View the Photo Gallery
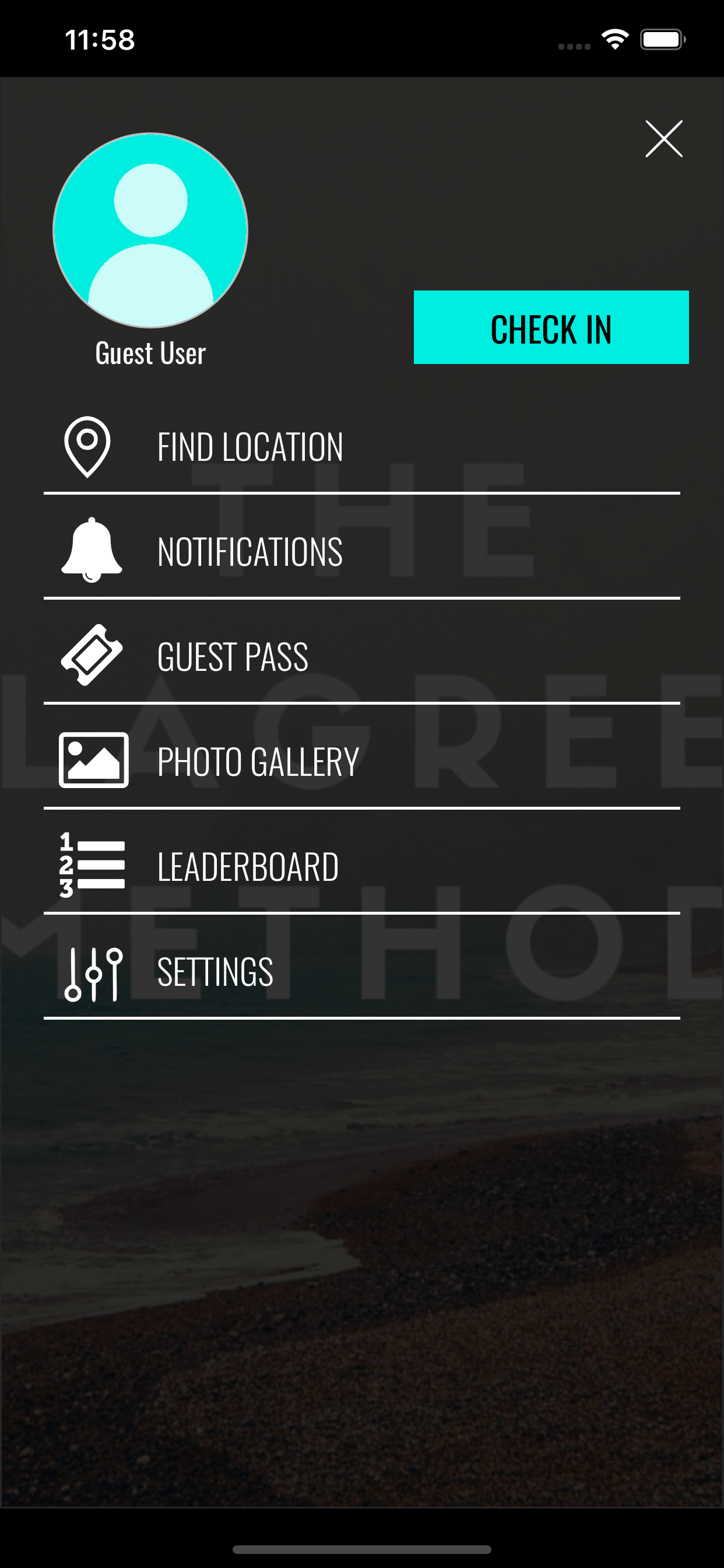The width and height of the screenshot is (724, 1568). click(361, 761)
